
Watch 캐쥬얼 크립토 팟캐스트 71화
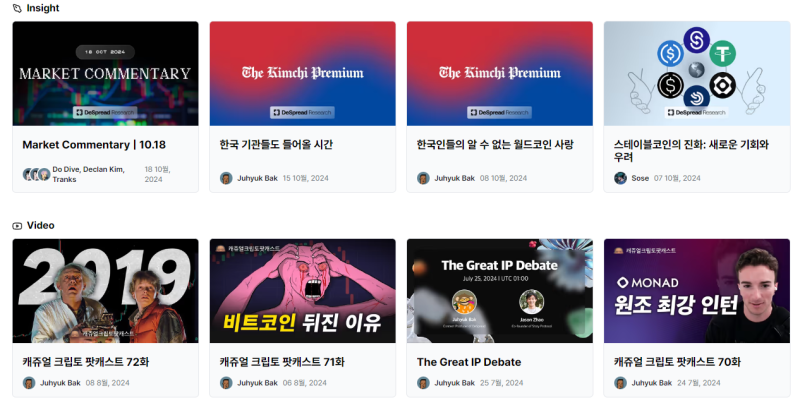(x=282, y=361)
